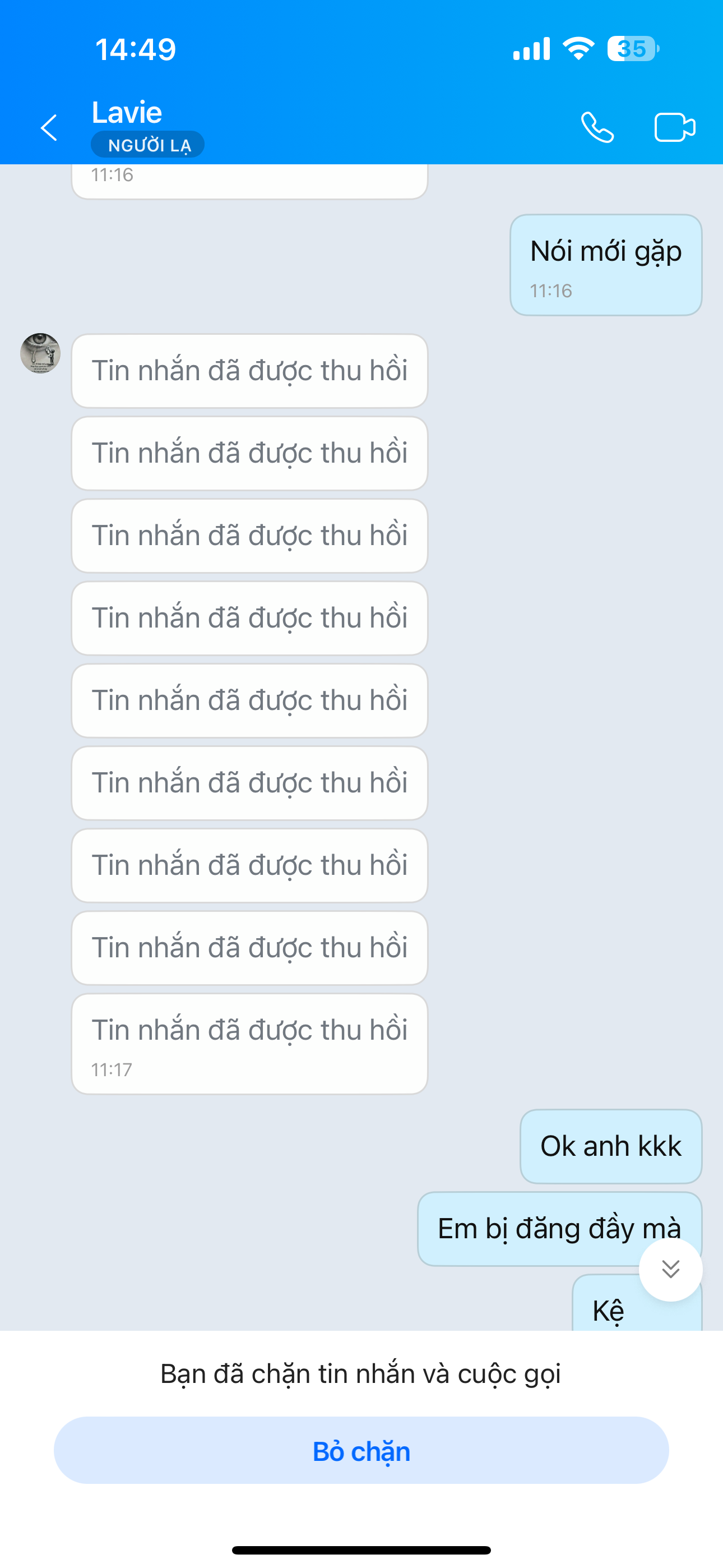Tap the Bỏ chặn button to unblock
723x1568 pixels.
[x=361, y=1451]
